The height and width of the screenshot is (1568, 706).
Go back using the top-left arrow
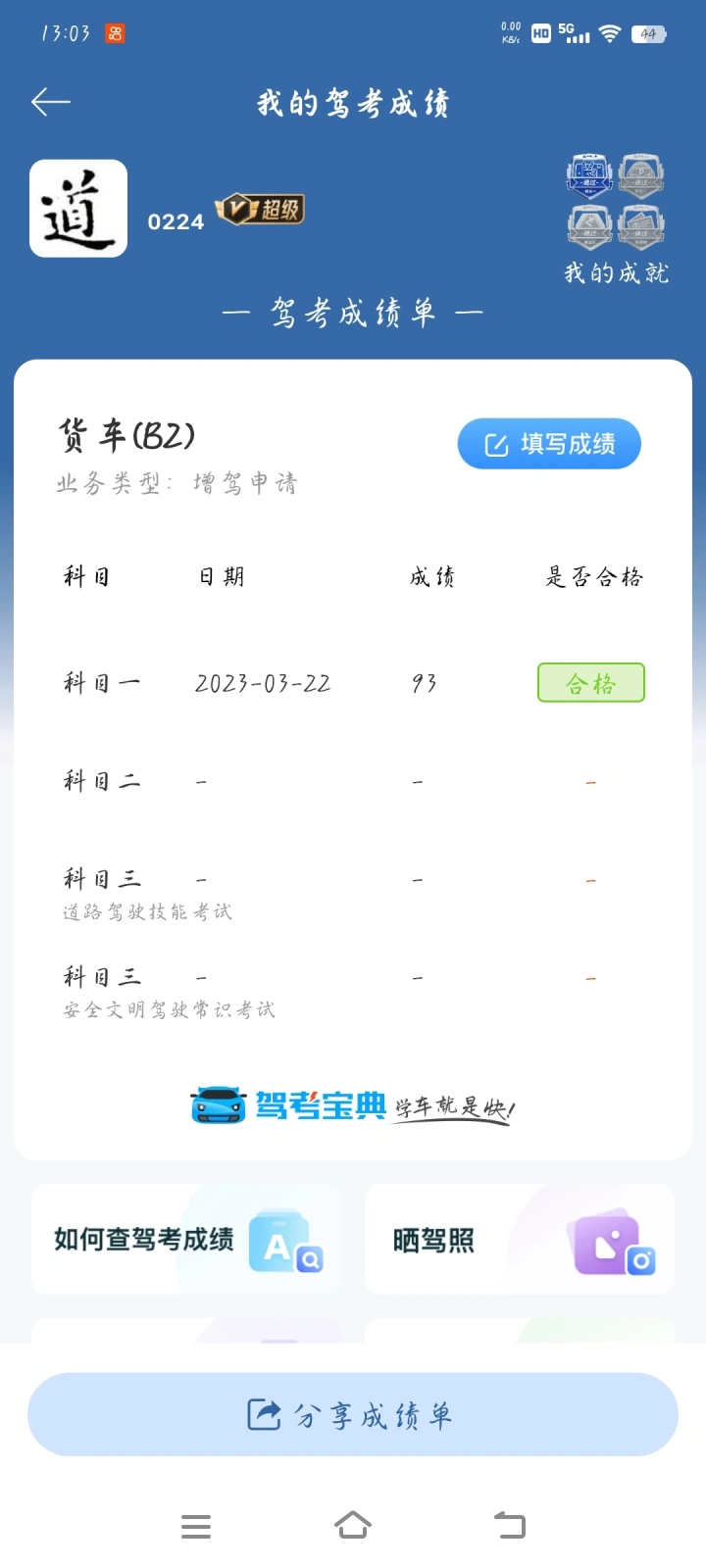coord(51,102)
